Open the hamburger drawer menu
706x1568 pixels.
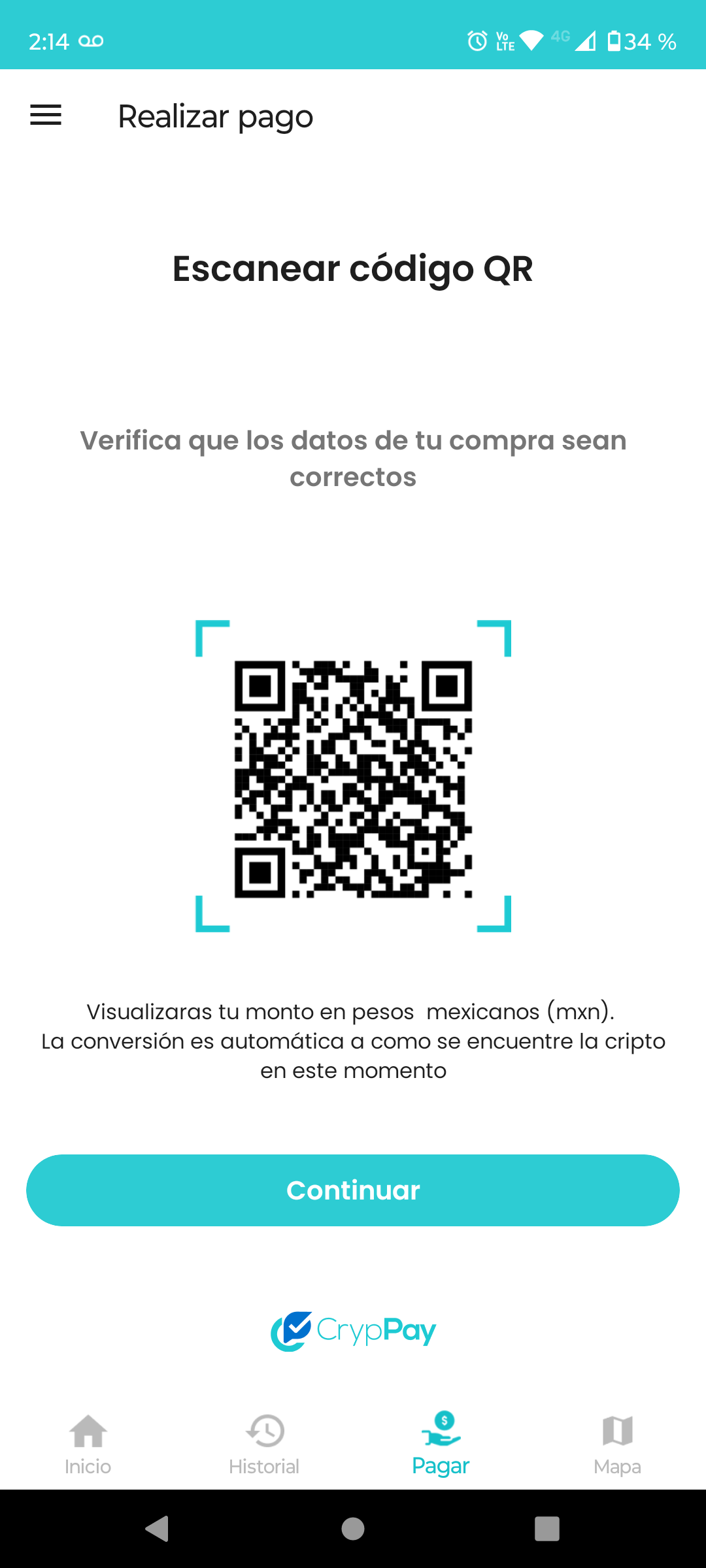pos(46,116)
